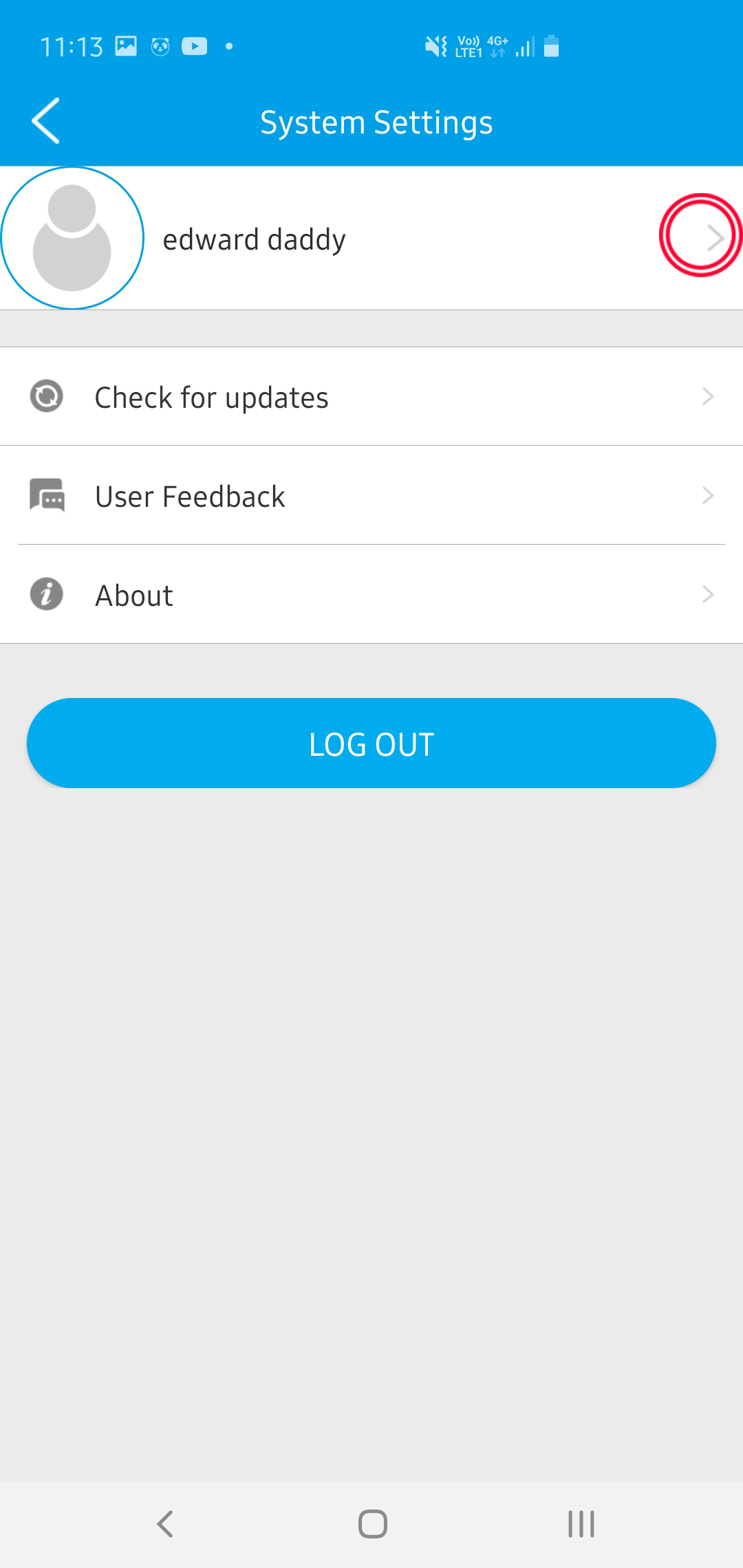
Task: Go back from System Settings
Action: pos(46,121)
